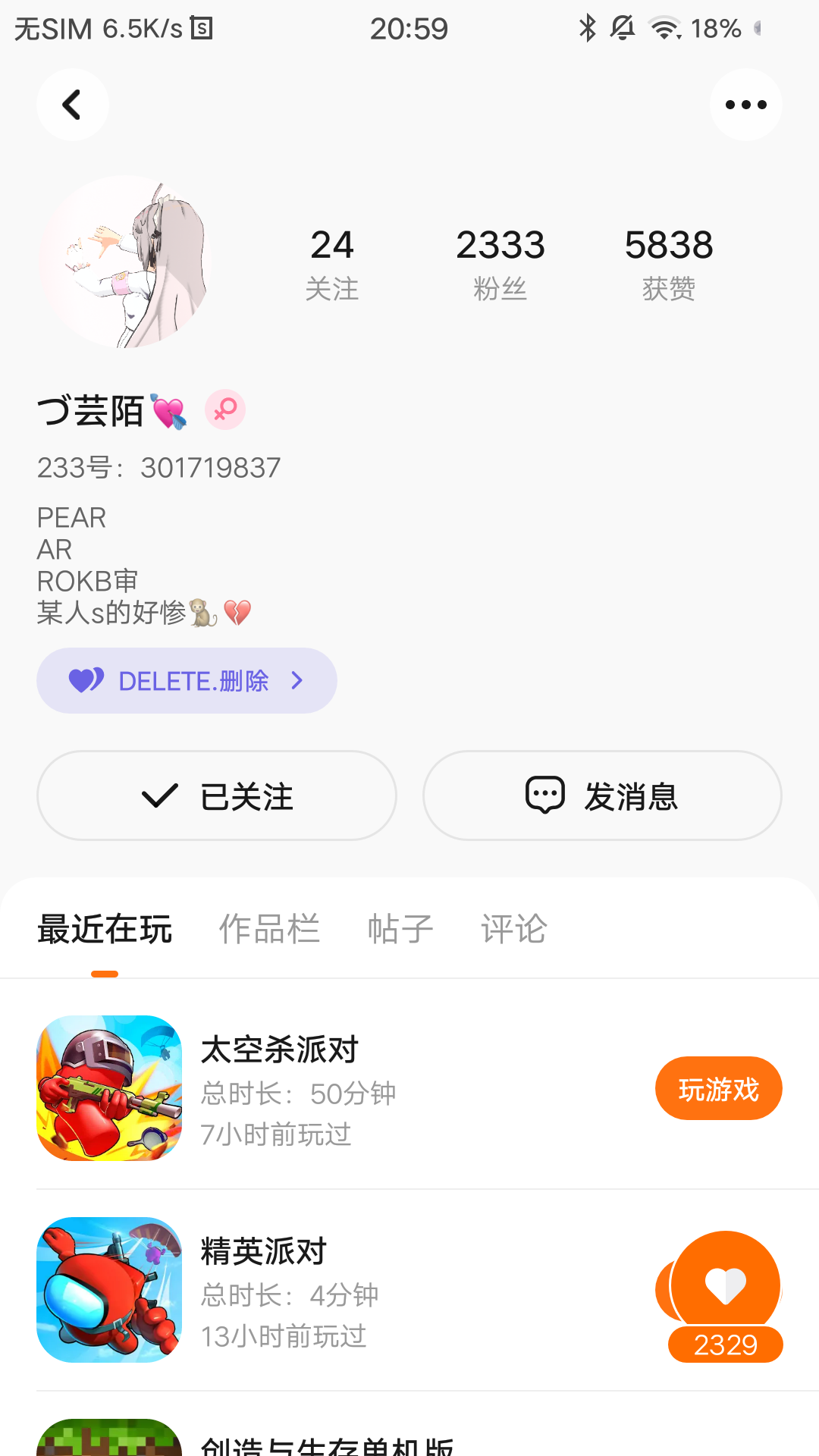View the profile avatar picture
This screenshot has width=819, height=1456.
125,262
